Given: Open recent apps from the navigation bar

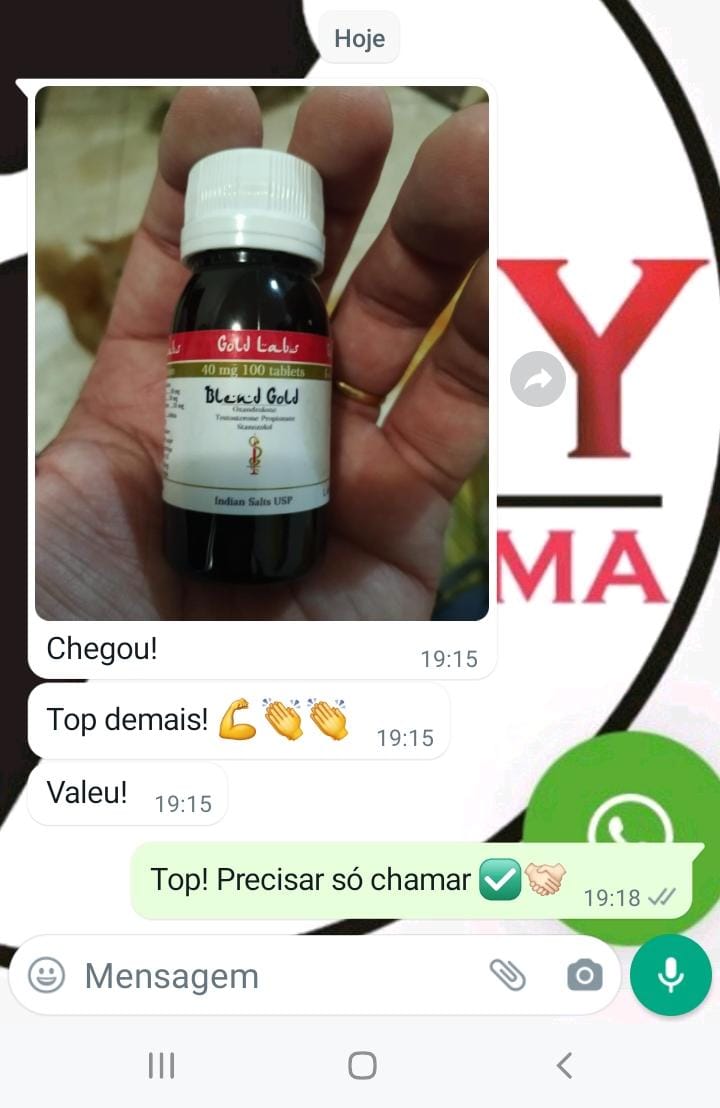Looking at the screenshot, I should point(162,1065).
